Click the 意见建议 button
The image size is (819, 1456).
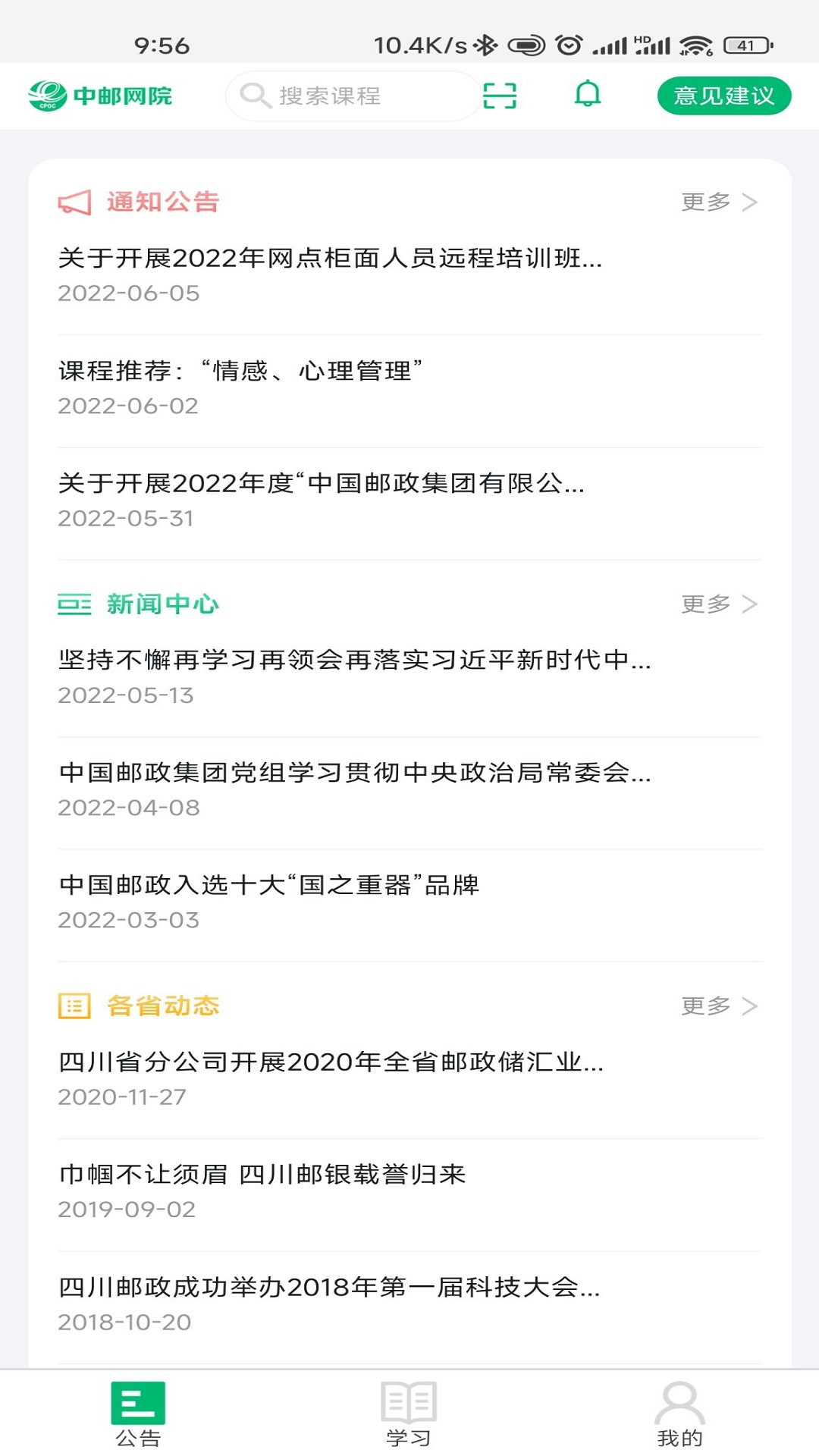point(723,94)
